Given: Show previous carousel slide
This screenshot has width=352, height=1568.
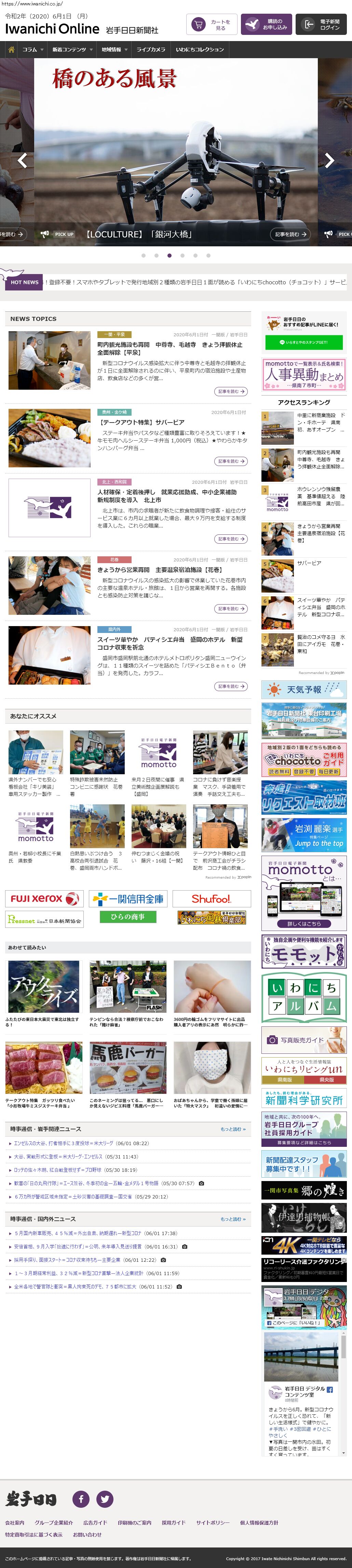Looking at the screenshot, I should tap(23, 161).
